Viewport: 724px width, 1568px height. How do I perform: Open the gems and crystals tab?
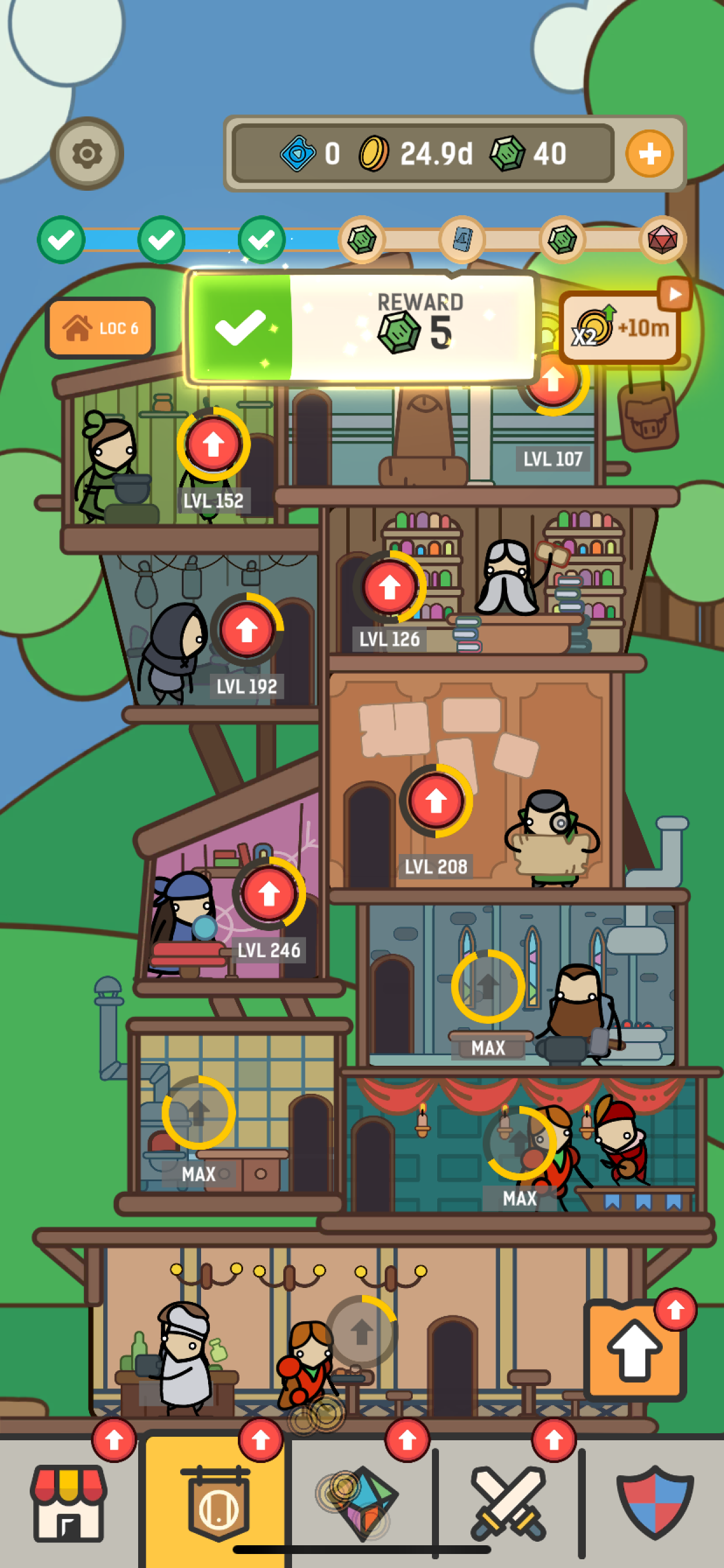point(363,1502)
